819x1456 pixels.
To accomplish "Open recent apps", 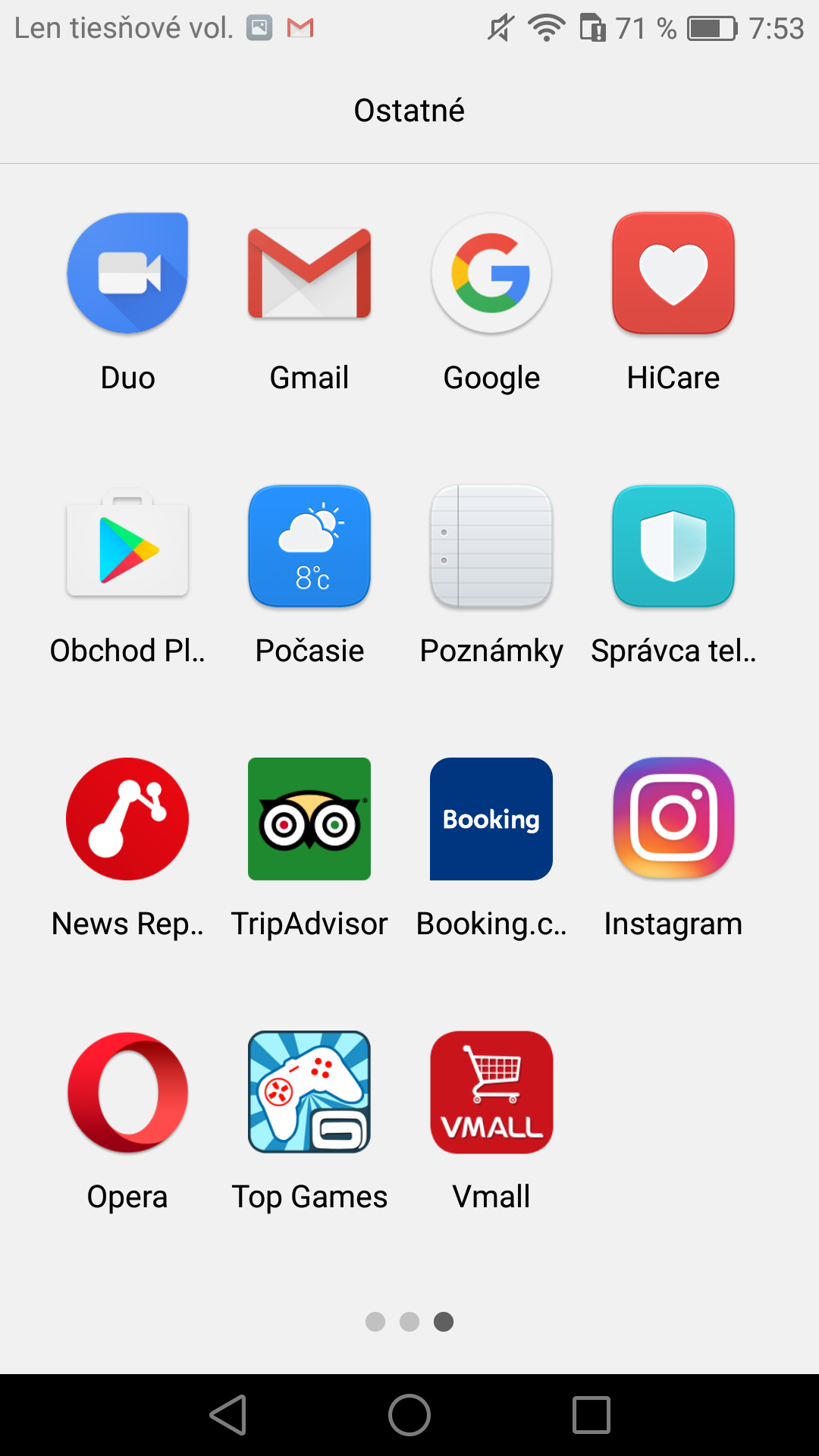I will 591,1415.
